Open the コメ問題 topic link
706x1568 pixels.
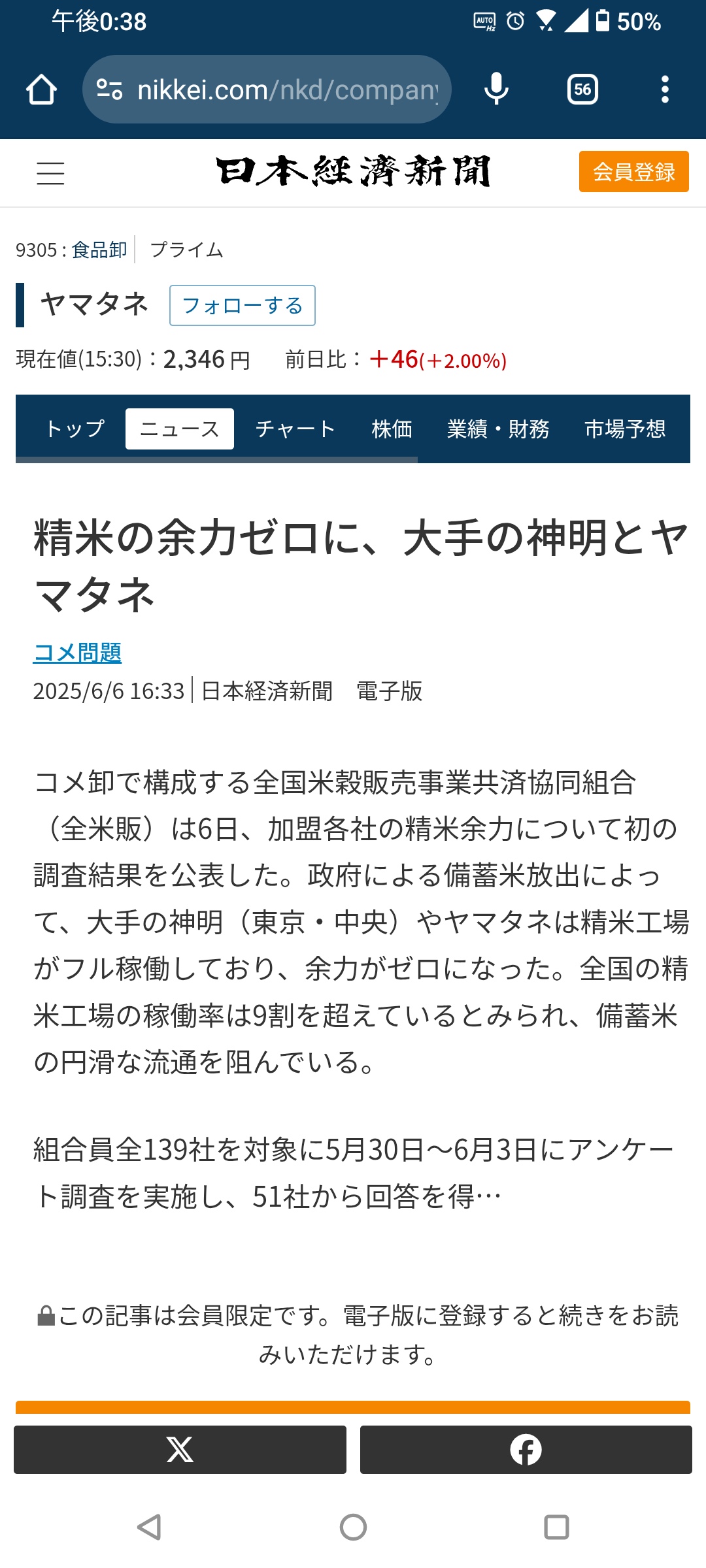tap(77, 652)
